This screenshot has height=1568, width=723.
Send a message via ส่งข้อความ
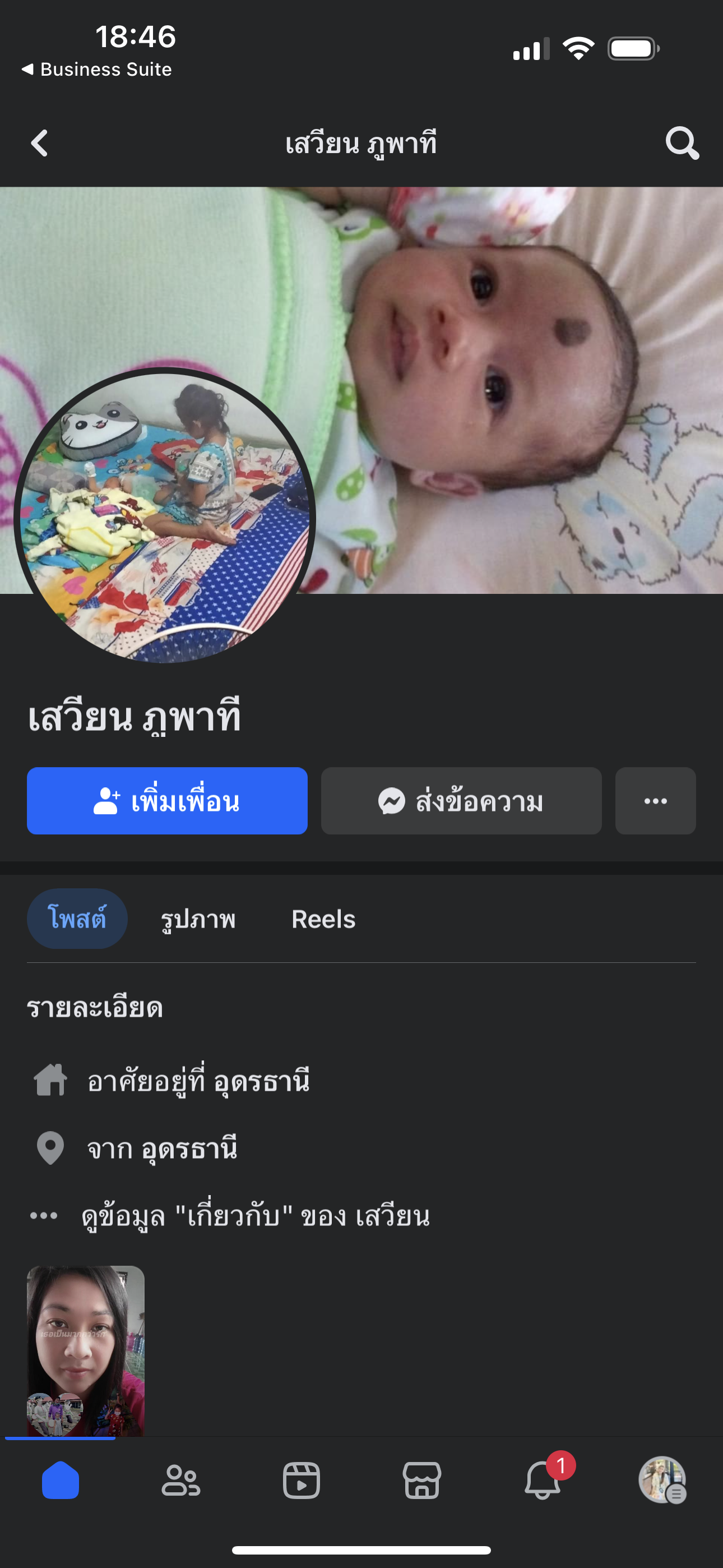[461, 800]
